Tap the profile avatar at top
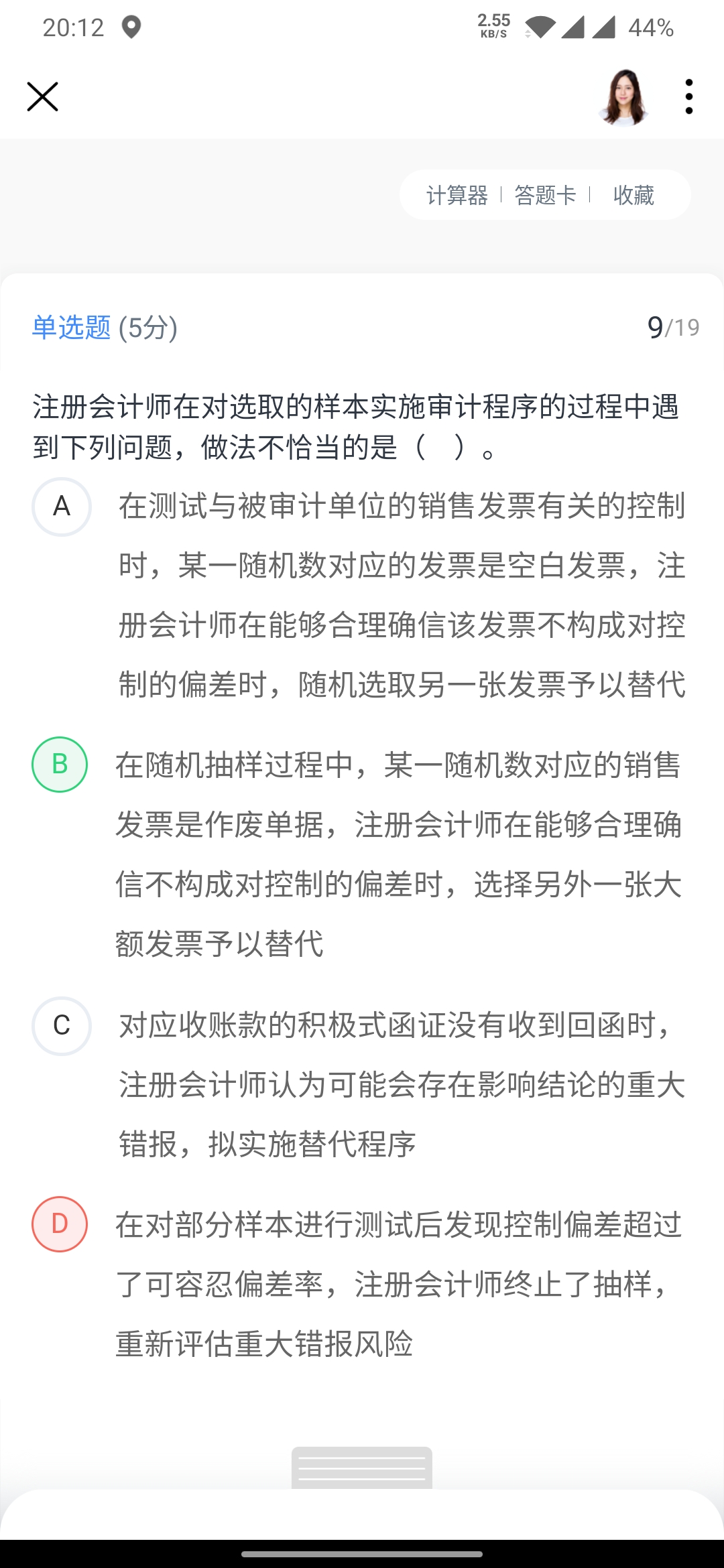Image resolution: width=724 pixels, height=1568 pixels. coord(624,98)
